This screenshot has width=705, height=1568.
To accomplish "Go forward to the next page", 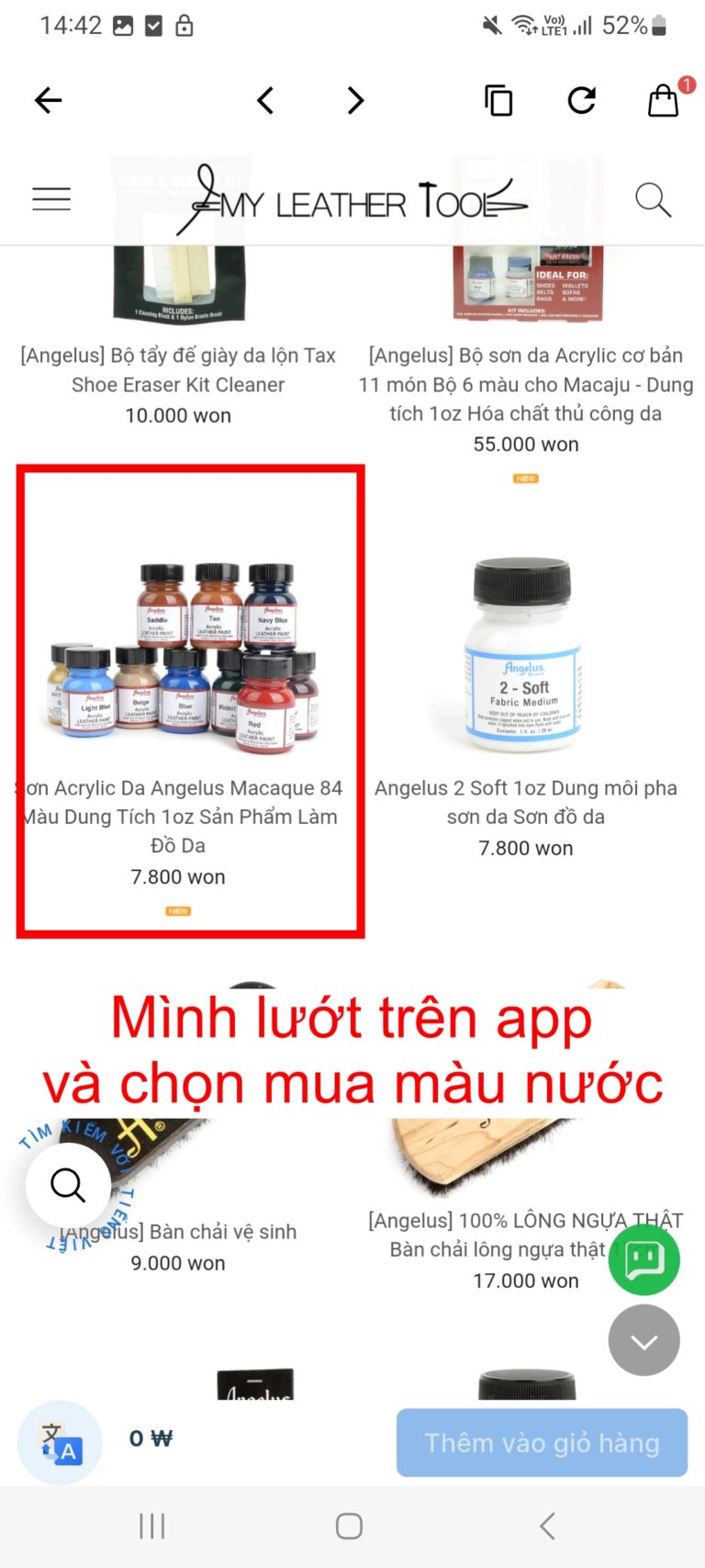I will click(x=356, y=100).
